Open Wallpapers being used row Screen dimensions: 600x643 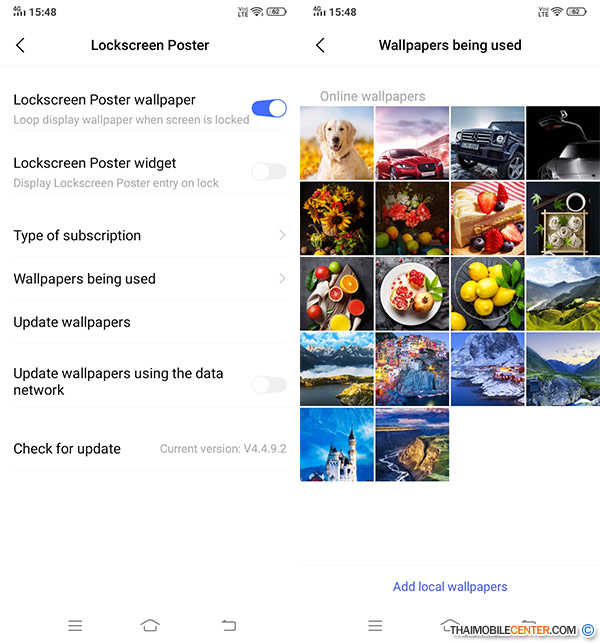(x=150, y=279)
